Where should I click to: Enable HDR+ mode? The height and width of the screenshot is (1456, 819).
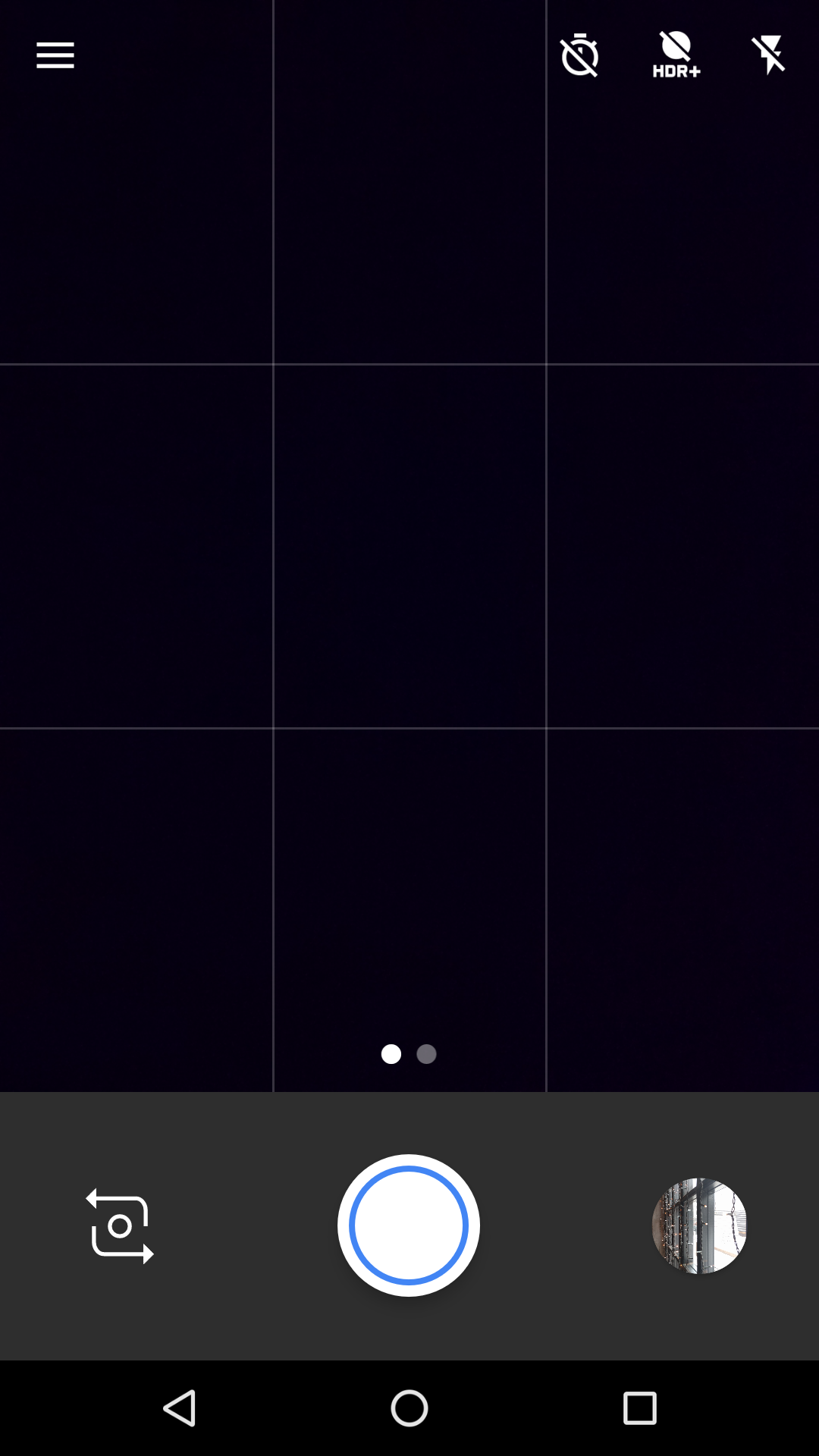pyautogui.click(x=676, y=55)
